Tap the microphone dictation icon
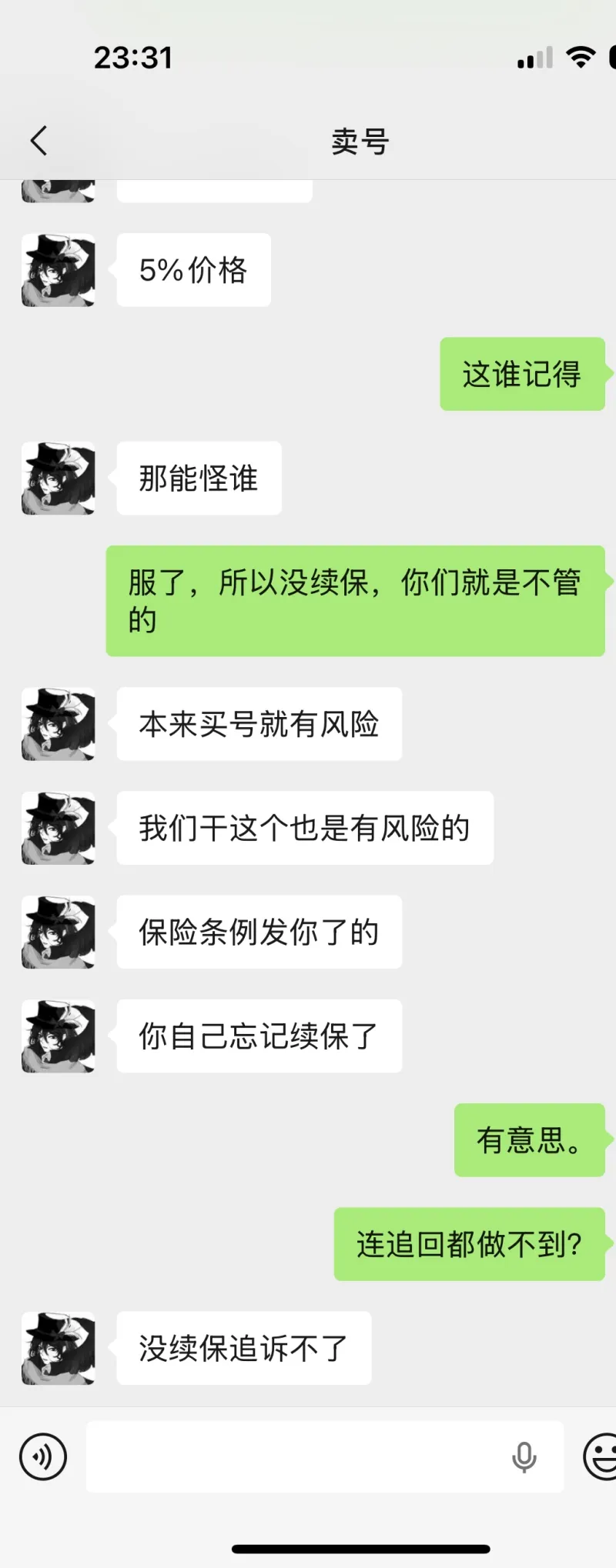616x1568 pixels. [x=524, y=1456]
